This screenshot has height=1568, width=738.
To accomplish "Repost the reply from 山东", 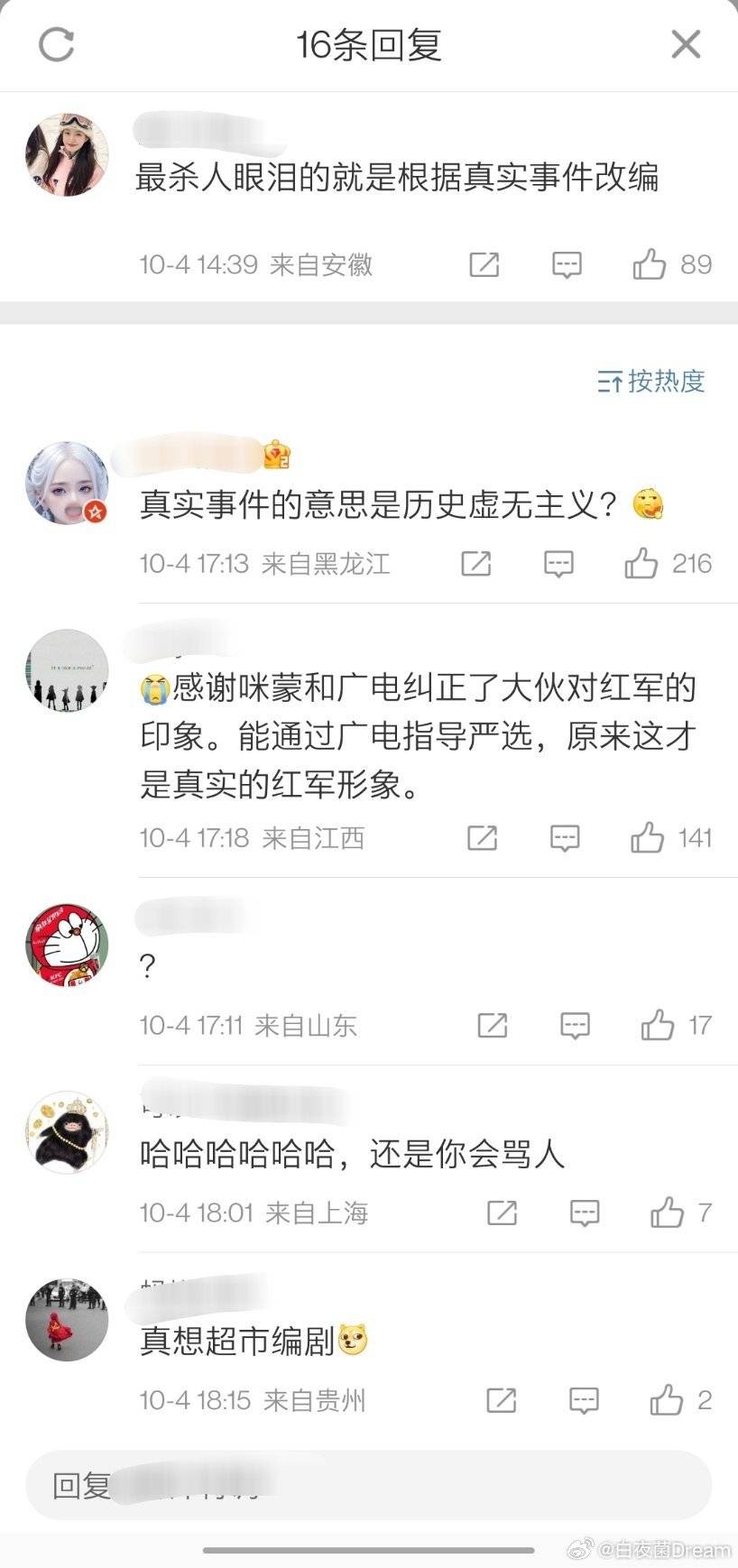I will (x=493, y=1026).
